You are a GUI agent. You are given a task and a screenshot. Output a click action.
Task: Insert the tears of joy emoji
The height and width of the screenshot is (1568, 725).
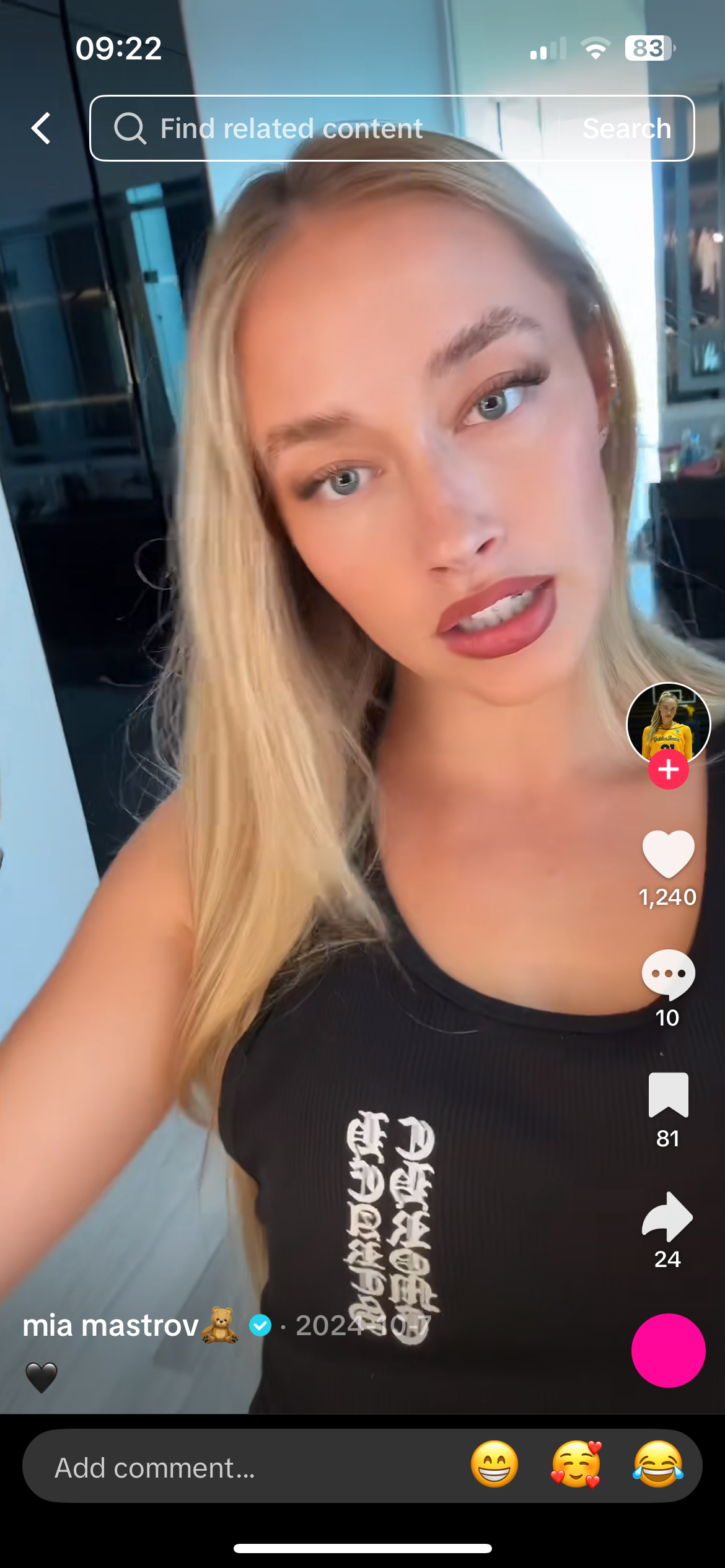[x=657, y=1465]
